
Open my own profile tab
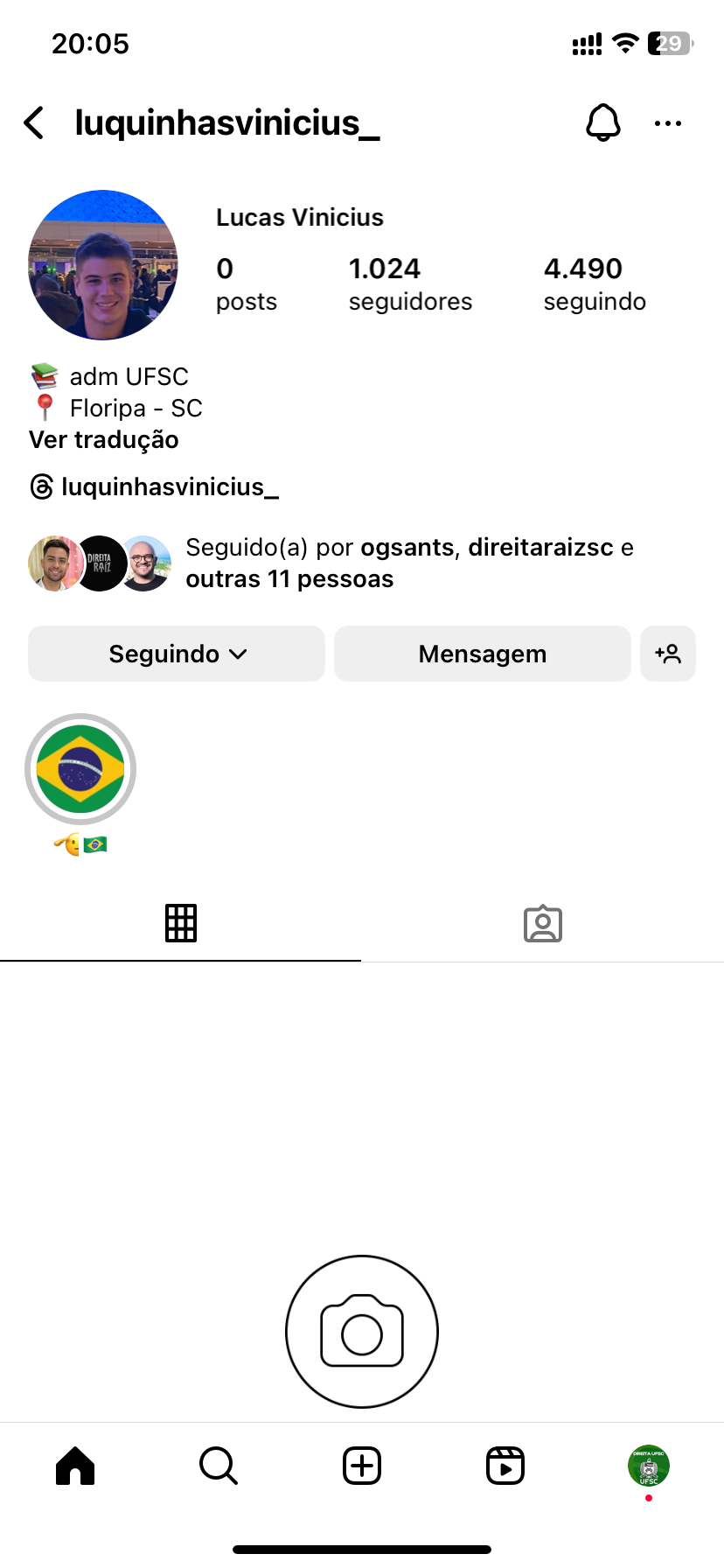tap(648, 1466)
